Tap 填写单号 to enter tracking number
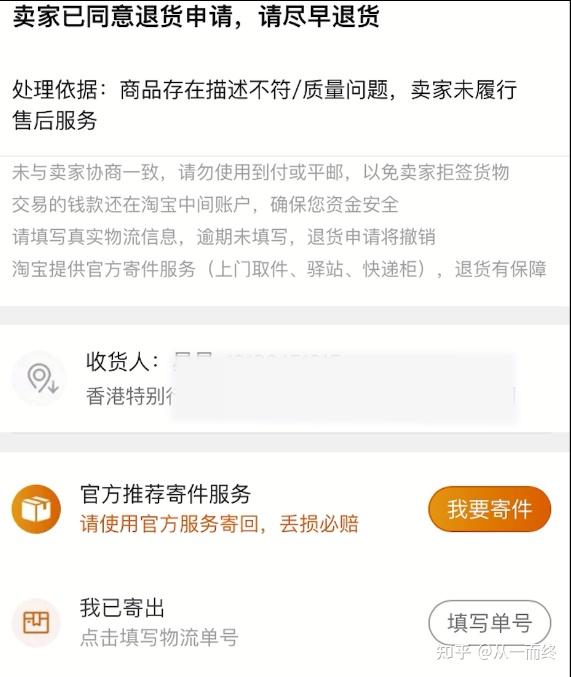 (x=489, y=623)
